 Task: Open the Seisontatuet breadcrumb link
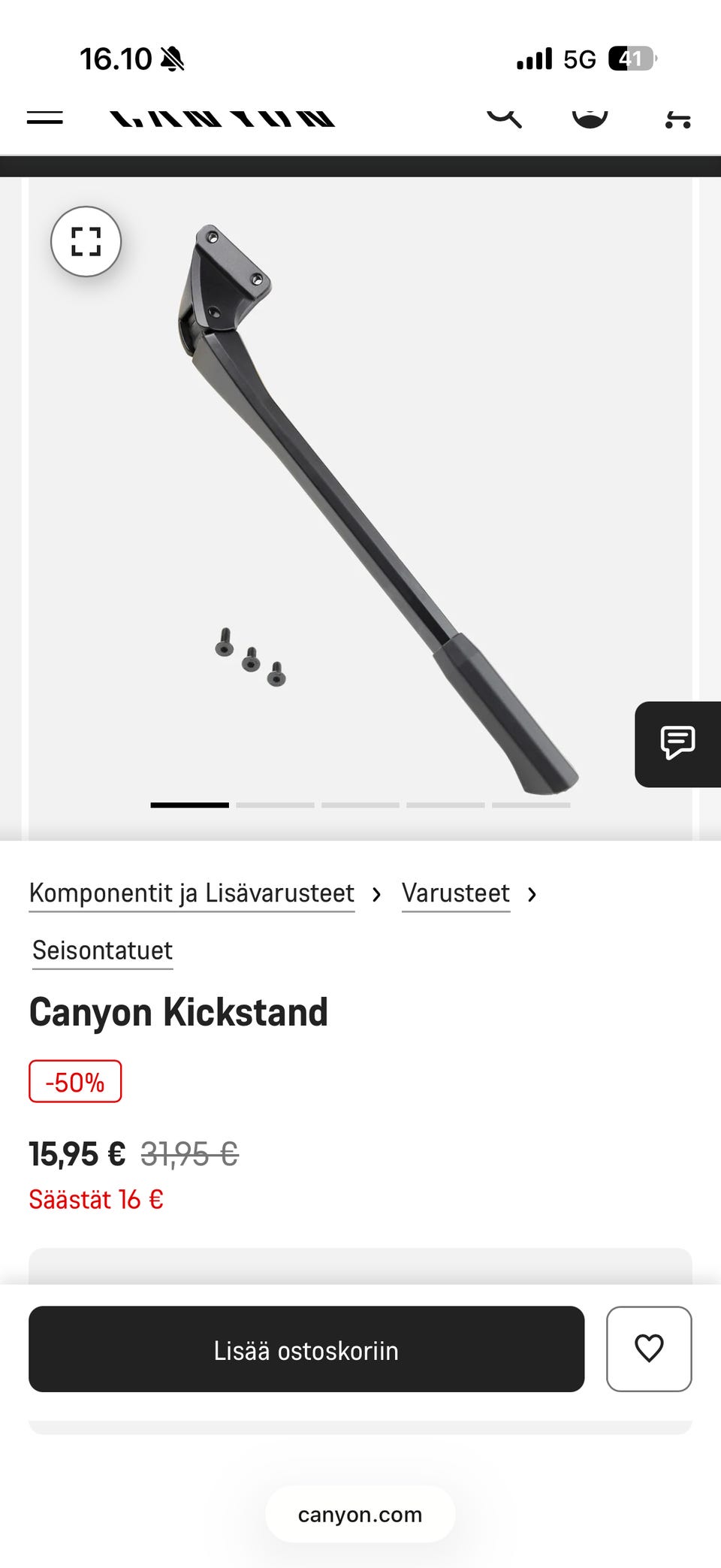pyautogui.click(x=102, y=950)
